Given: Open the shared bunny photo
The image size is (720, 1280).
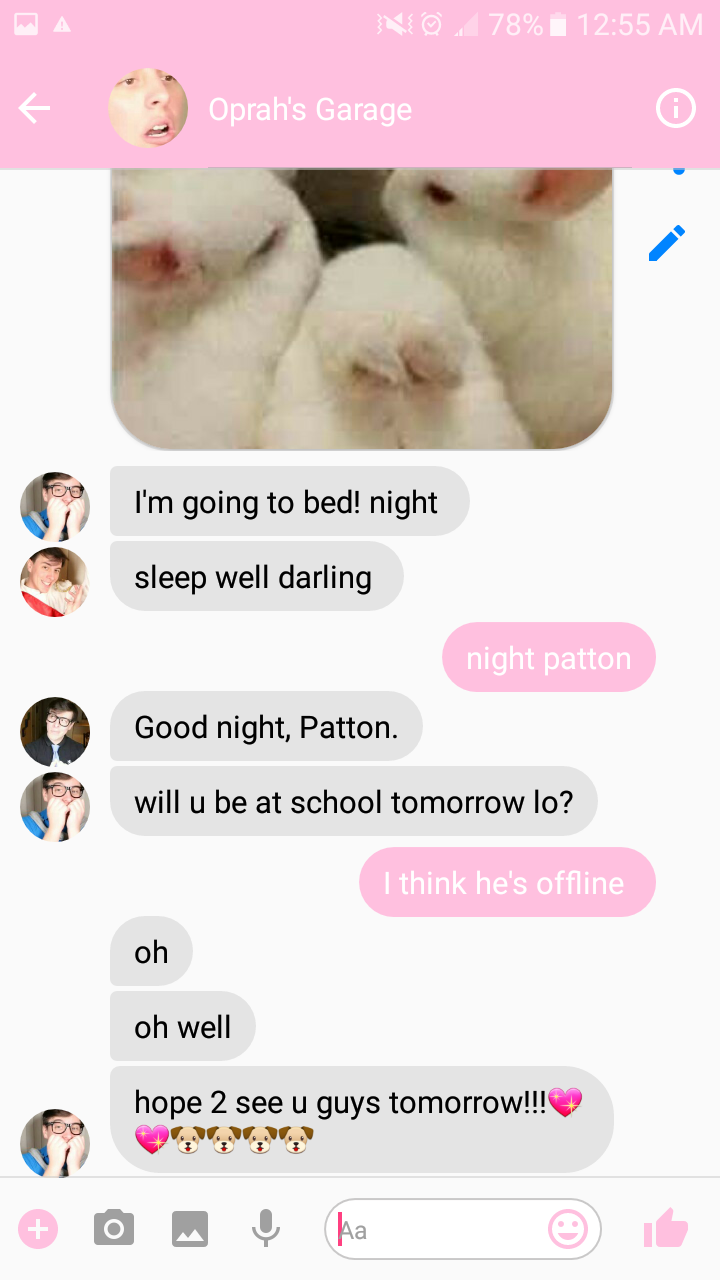Looking at the screenshot, I should click(x=361, y=308).
